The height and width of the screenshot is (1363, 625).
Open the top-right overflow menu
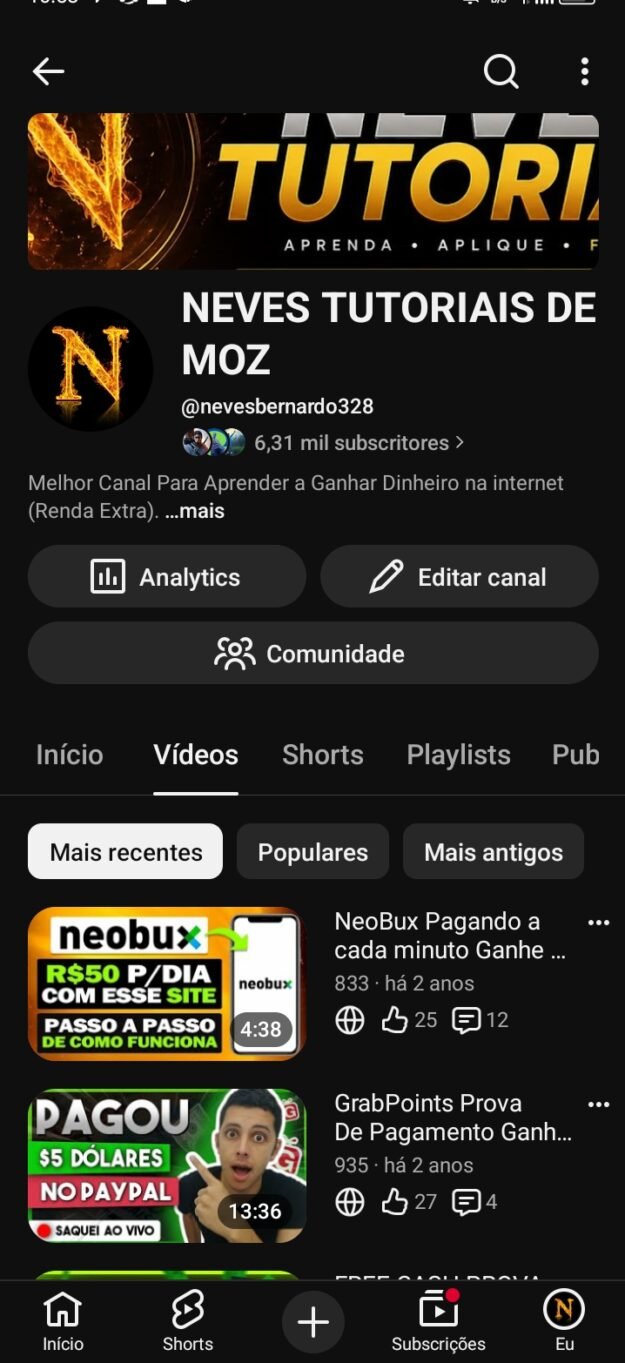[x=585, y=71]
